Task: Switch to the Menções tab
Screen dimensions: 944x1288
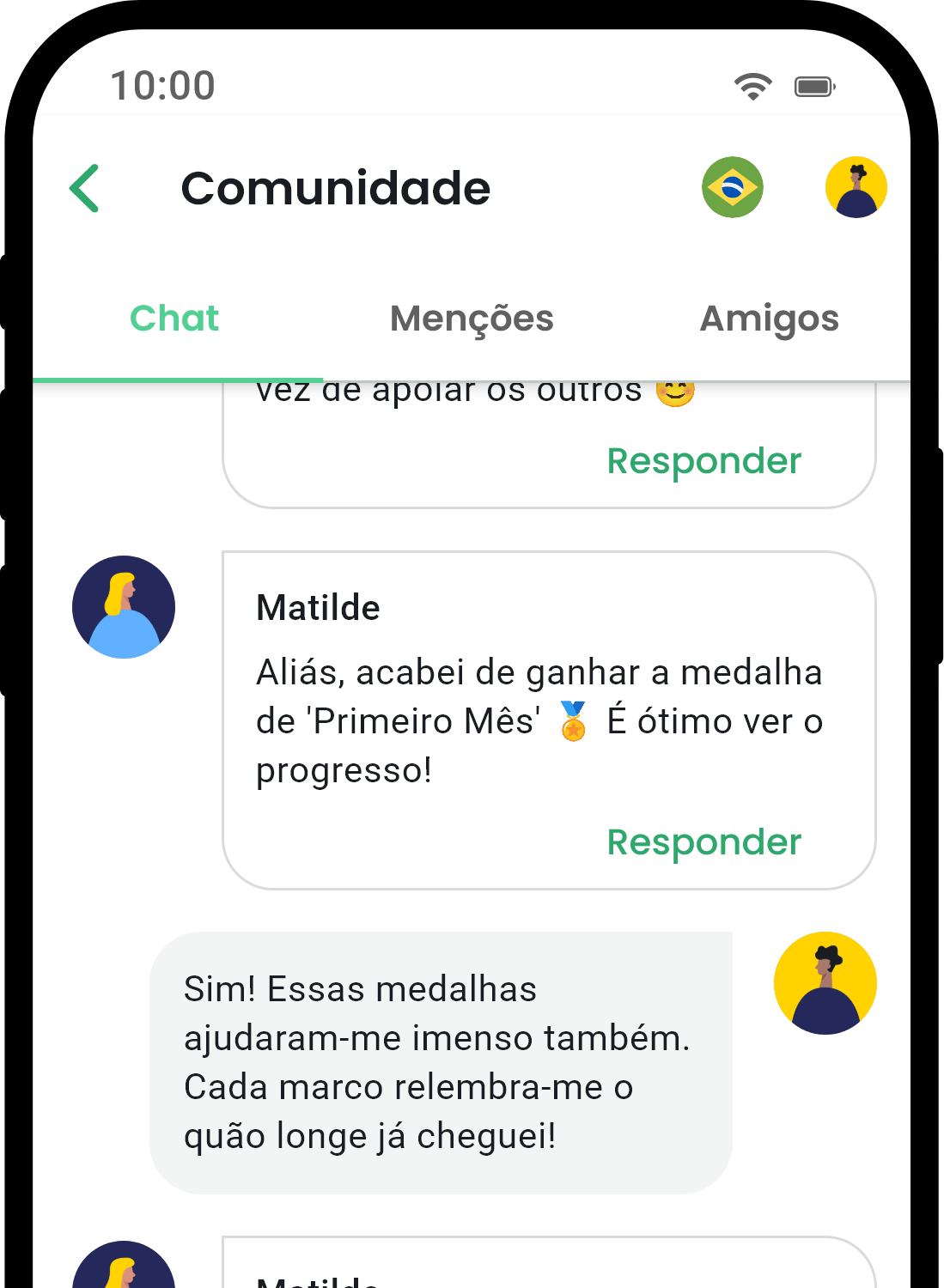Action: click(x=472, y=319)
